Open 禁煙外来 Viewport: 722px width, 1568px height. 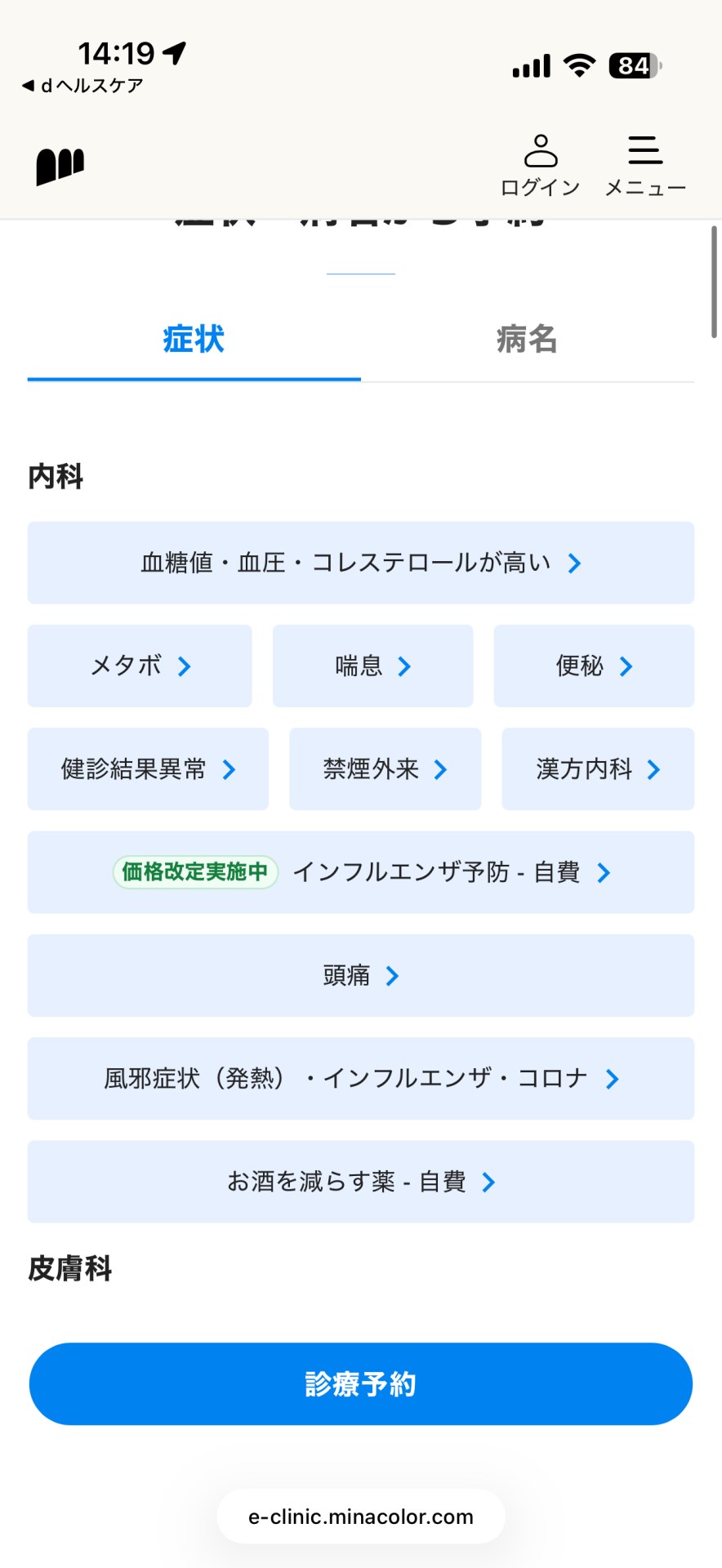click(386, 768)
